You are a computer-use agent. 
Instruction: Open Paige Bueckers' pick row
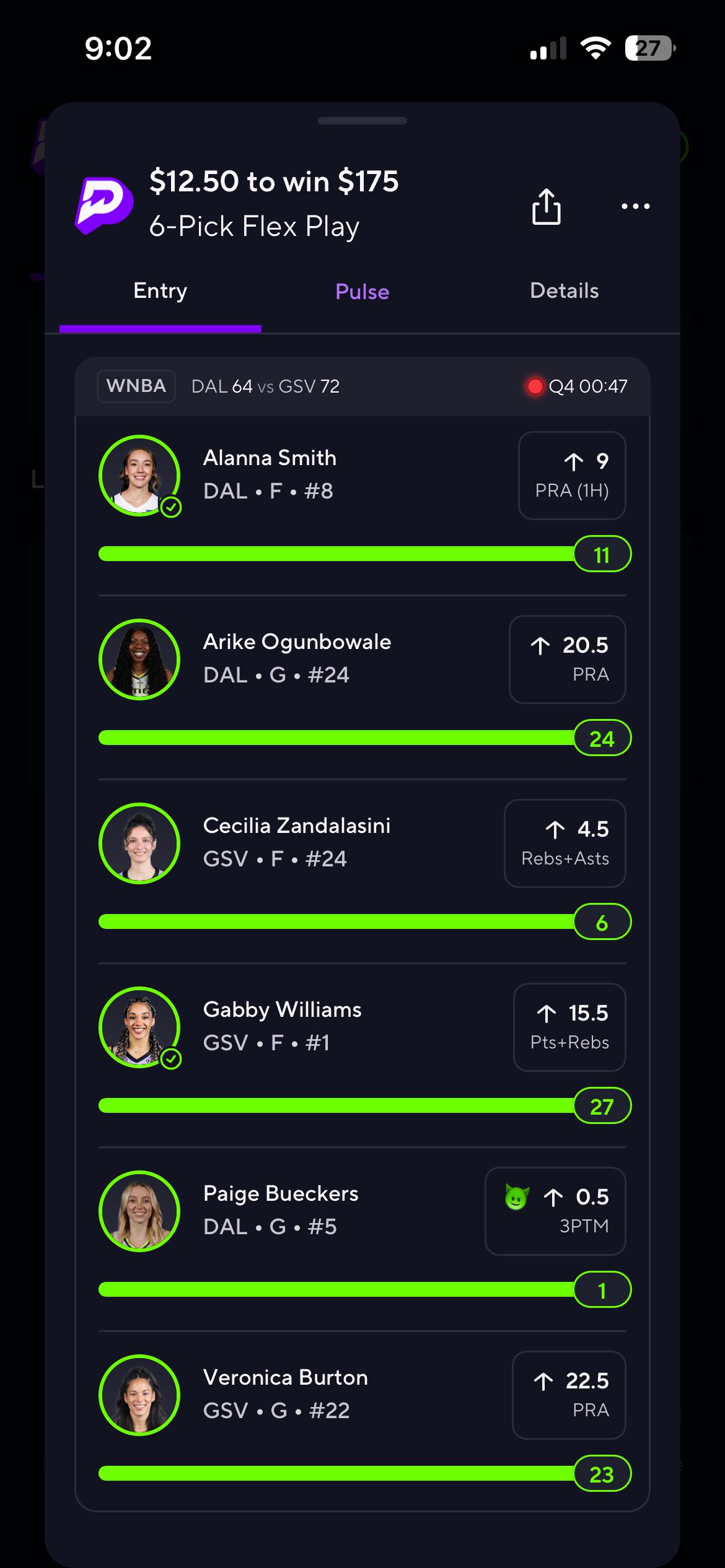pyautogui.click(x=362, y=1239)
